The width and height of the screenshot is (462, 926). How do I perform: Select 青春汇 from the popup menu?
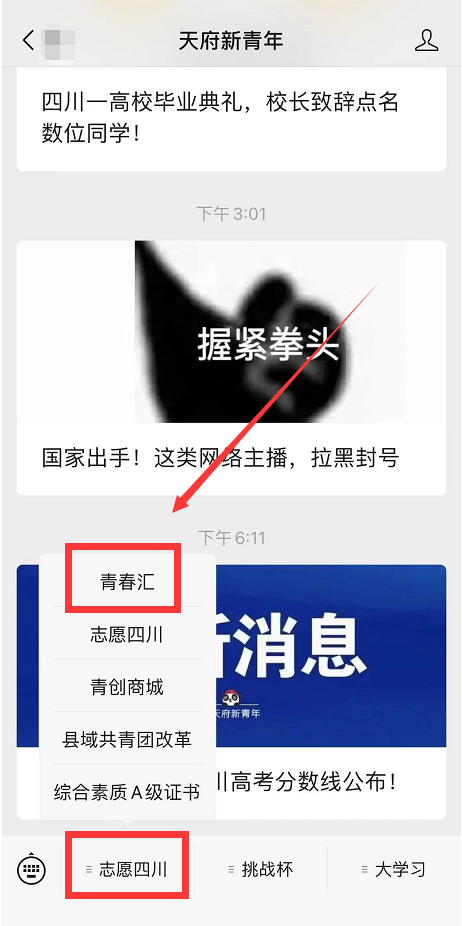[x=127, y=581]
